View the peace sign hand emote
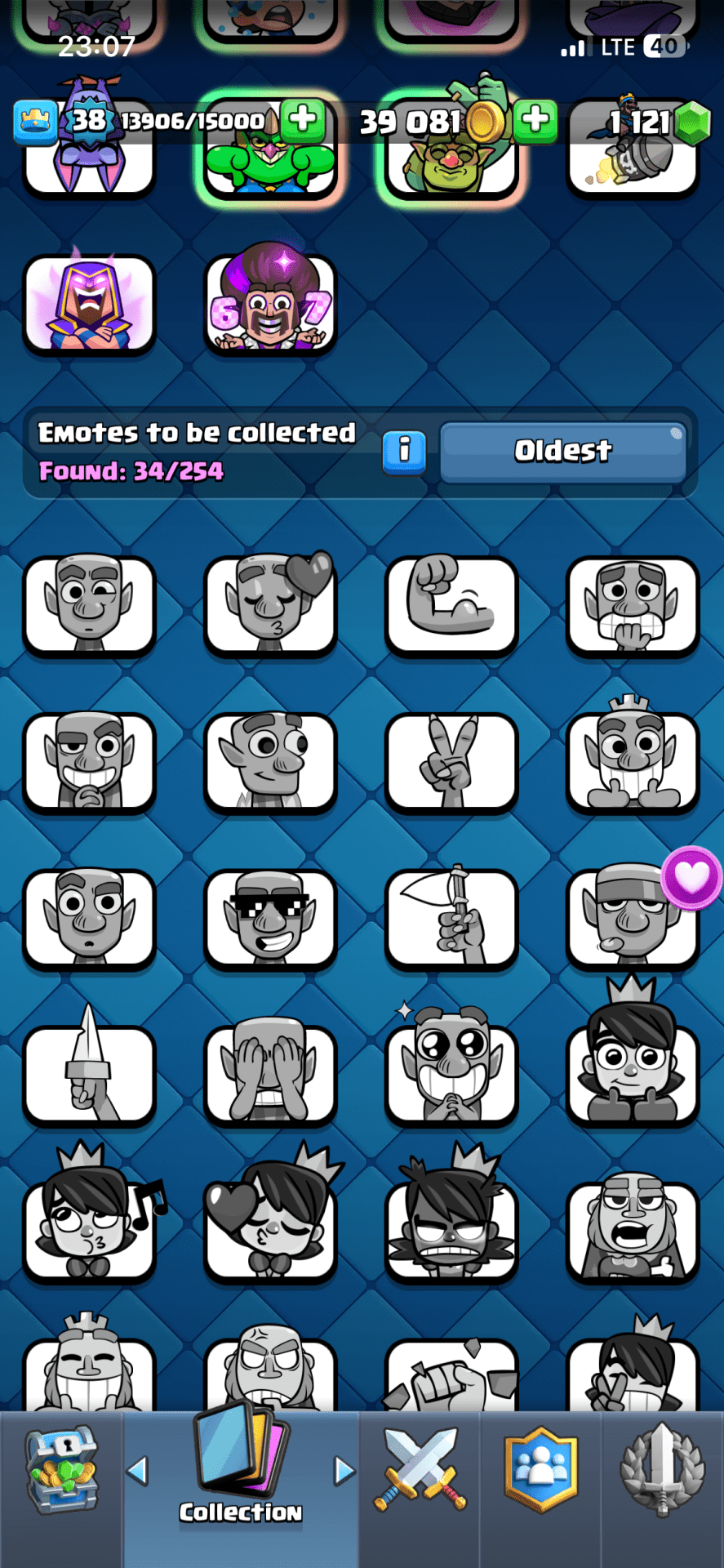 451,763
